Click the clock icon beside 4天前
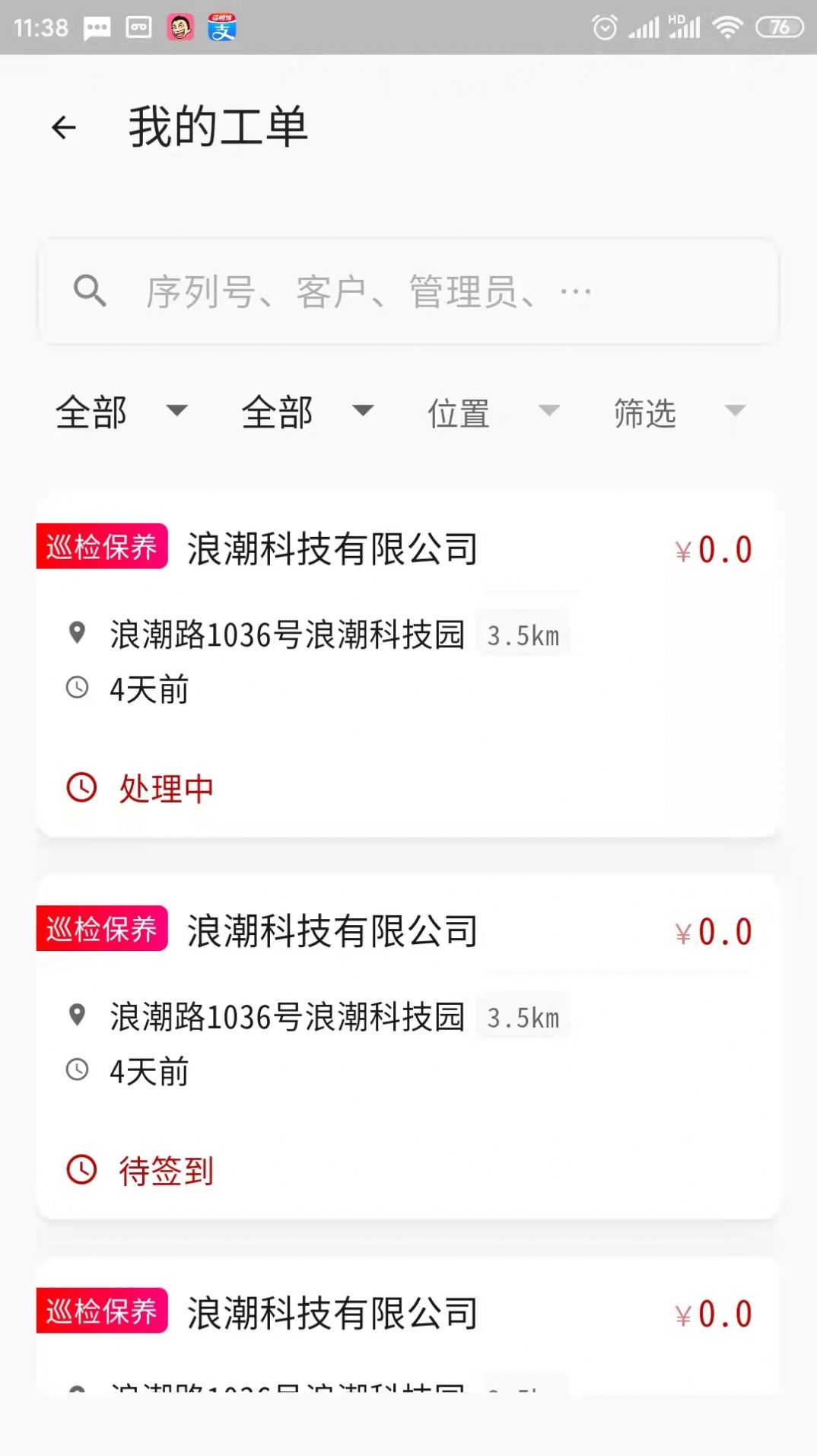This screenshot has width=817, height=1456. (77, 688)
